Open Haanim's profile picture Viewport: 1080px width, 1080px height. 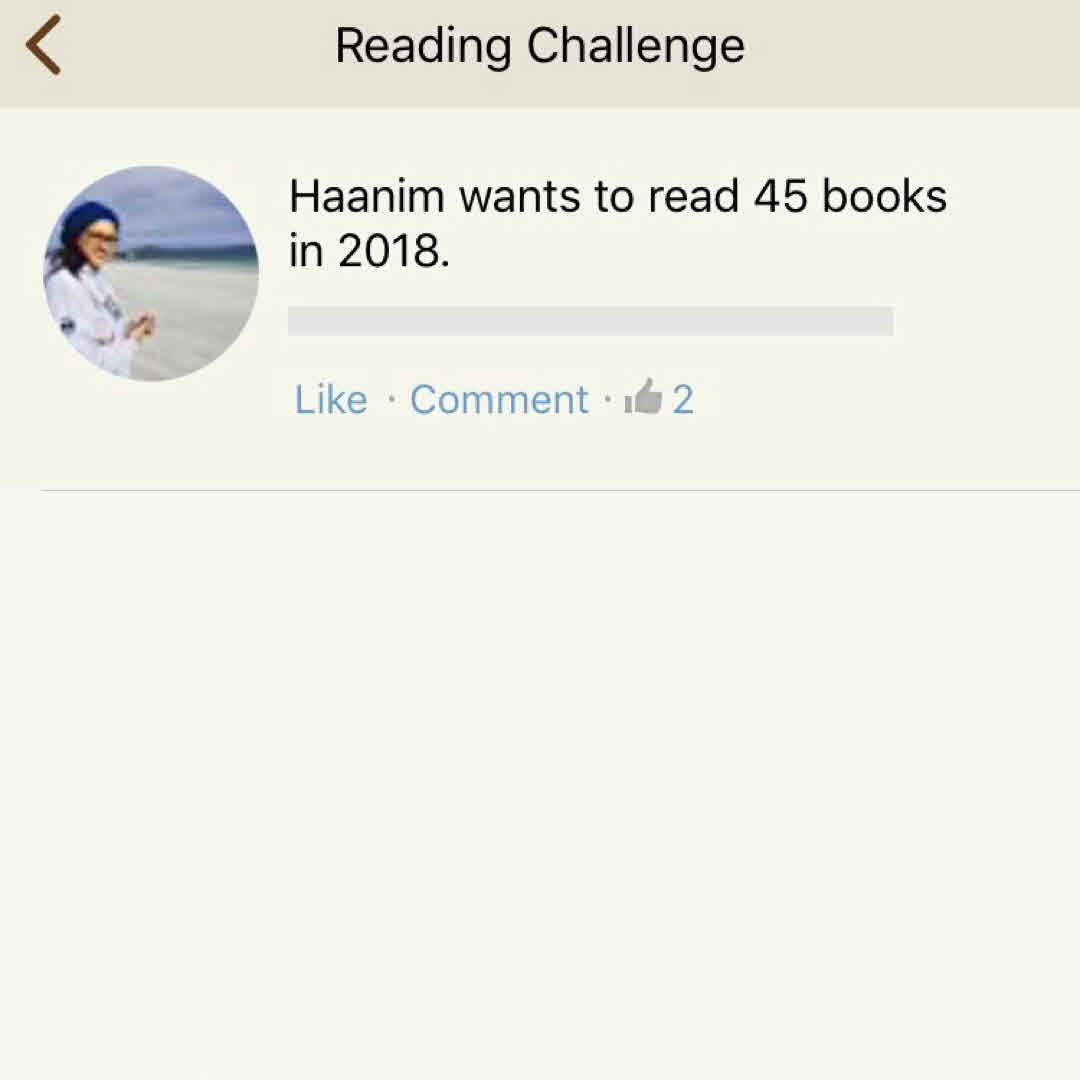pos(151,273)
